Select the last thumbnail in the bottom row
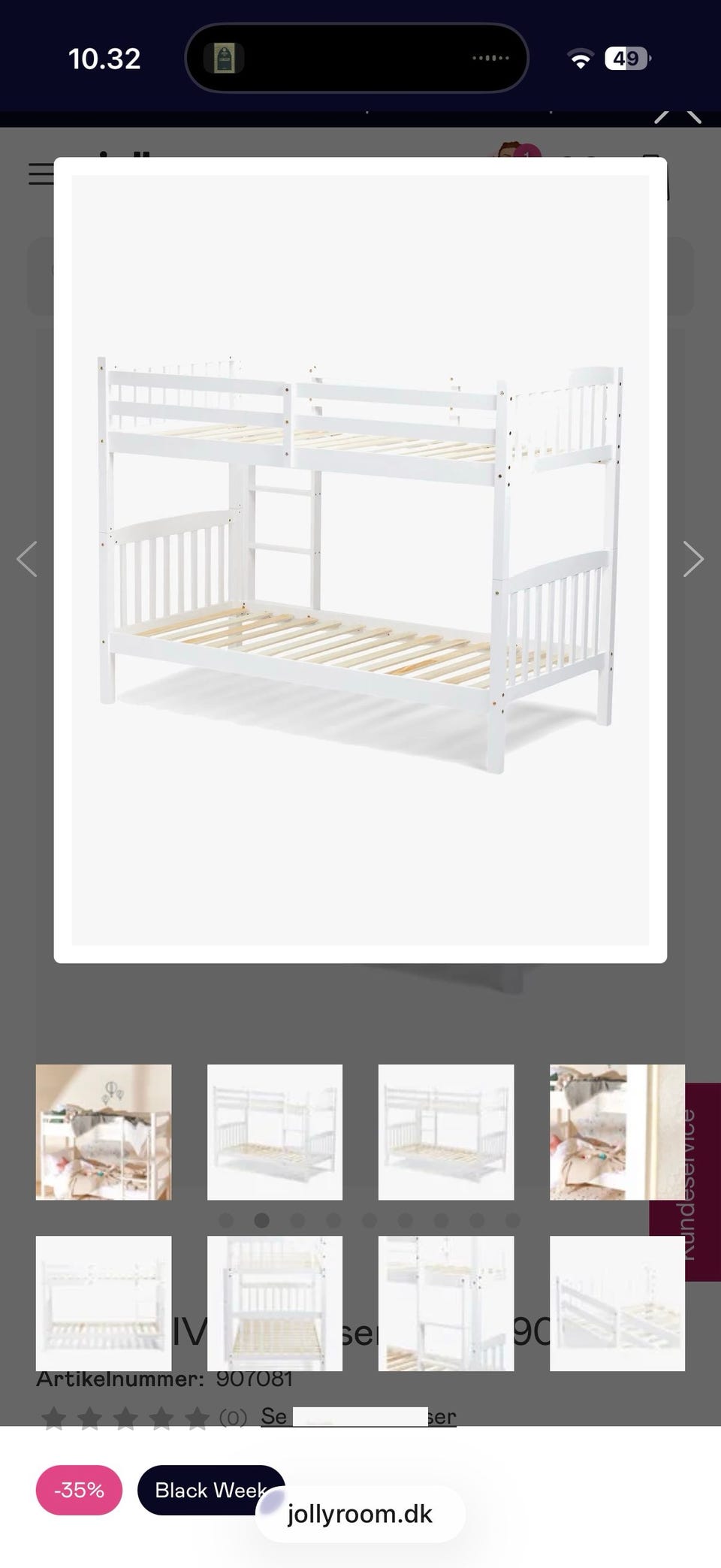Screen dimensions: 721x1568 617,1303
